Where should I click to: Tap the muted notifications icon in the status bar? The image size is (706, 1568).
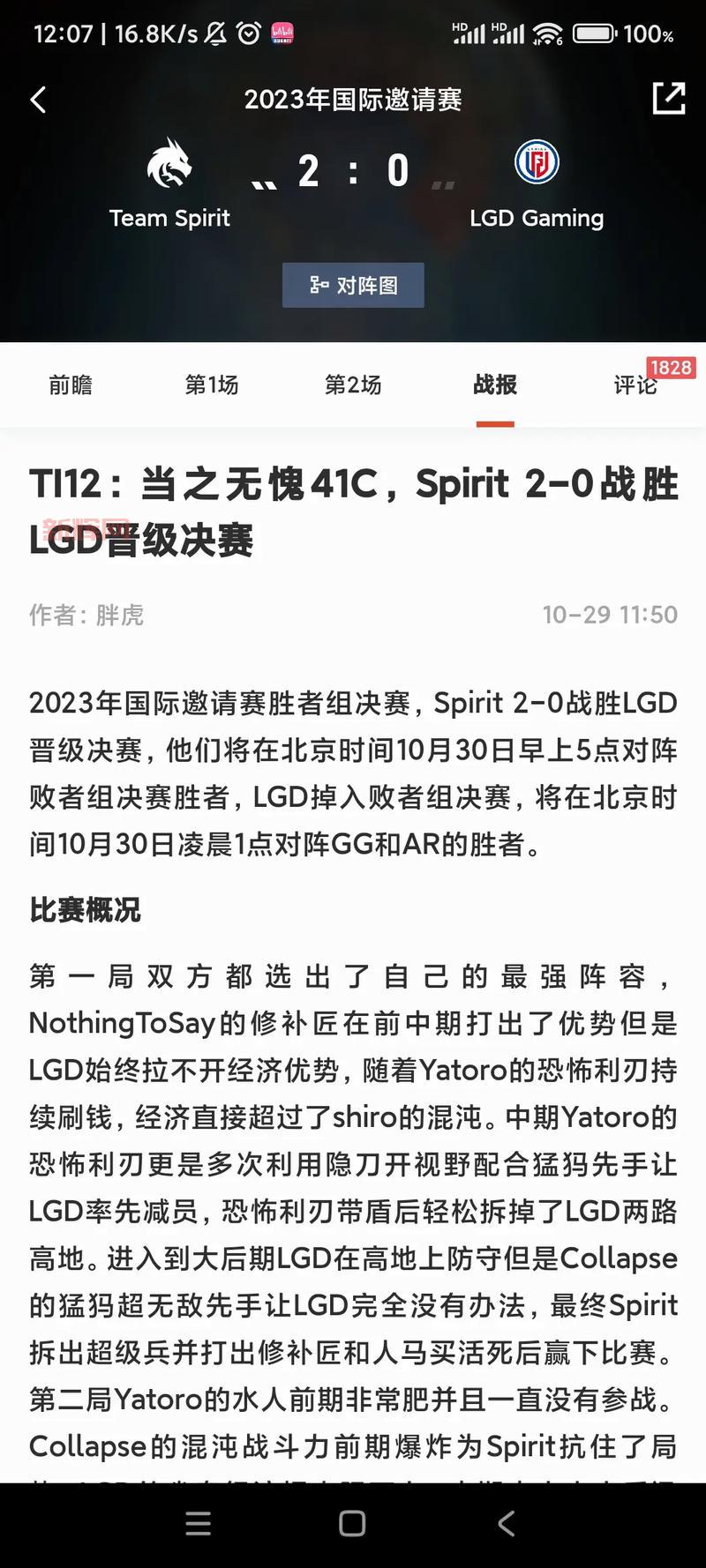(214, 33)
